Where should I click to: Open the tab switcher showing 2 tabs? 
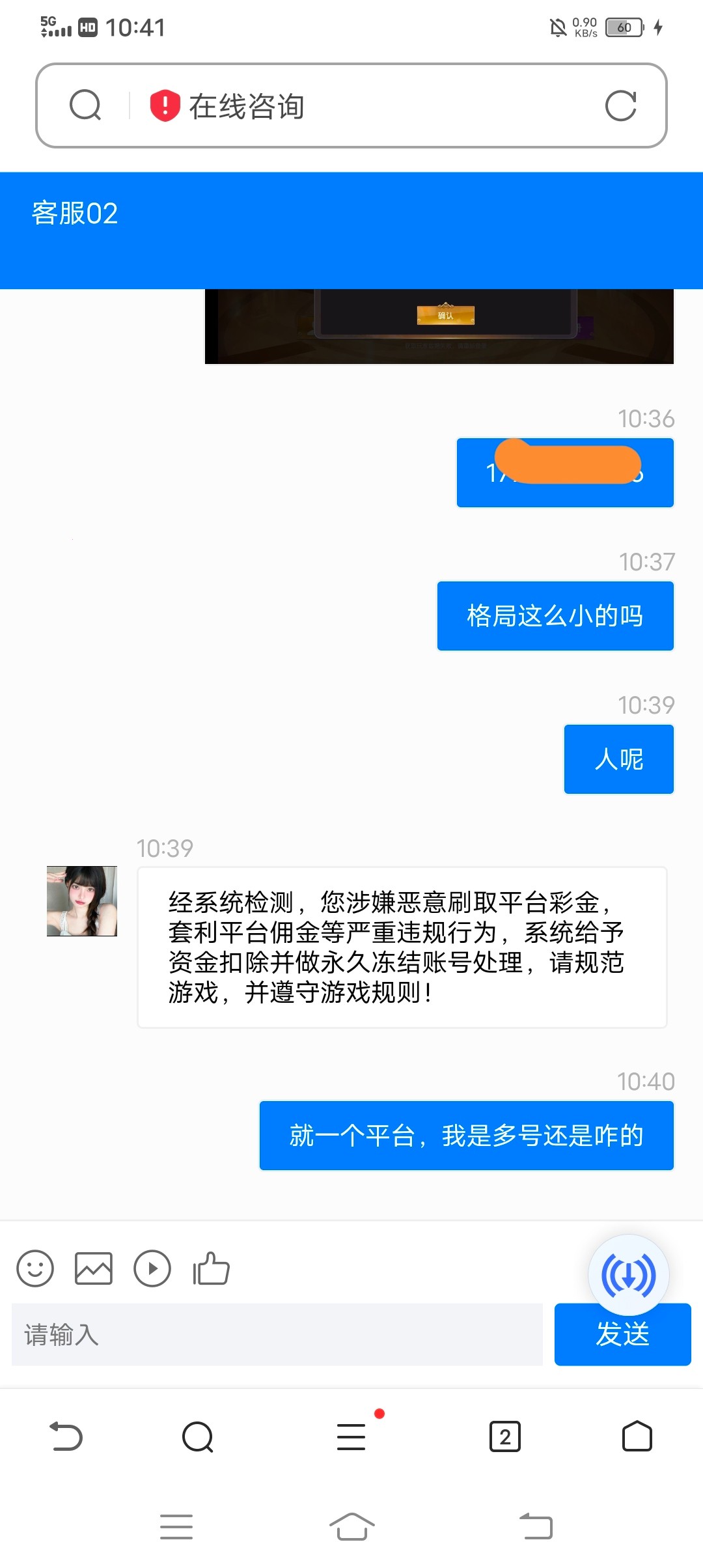click(x=505, y=1436)
